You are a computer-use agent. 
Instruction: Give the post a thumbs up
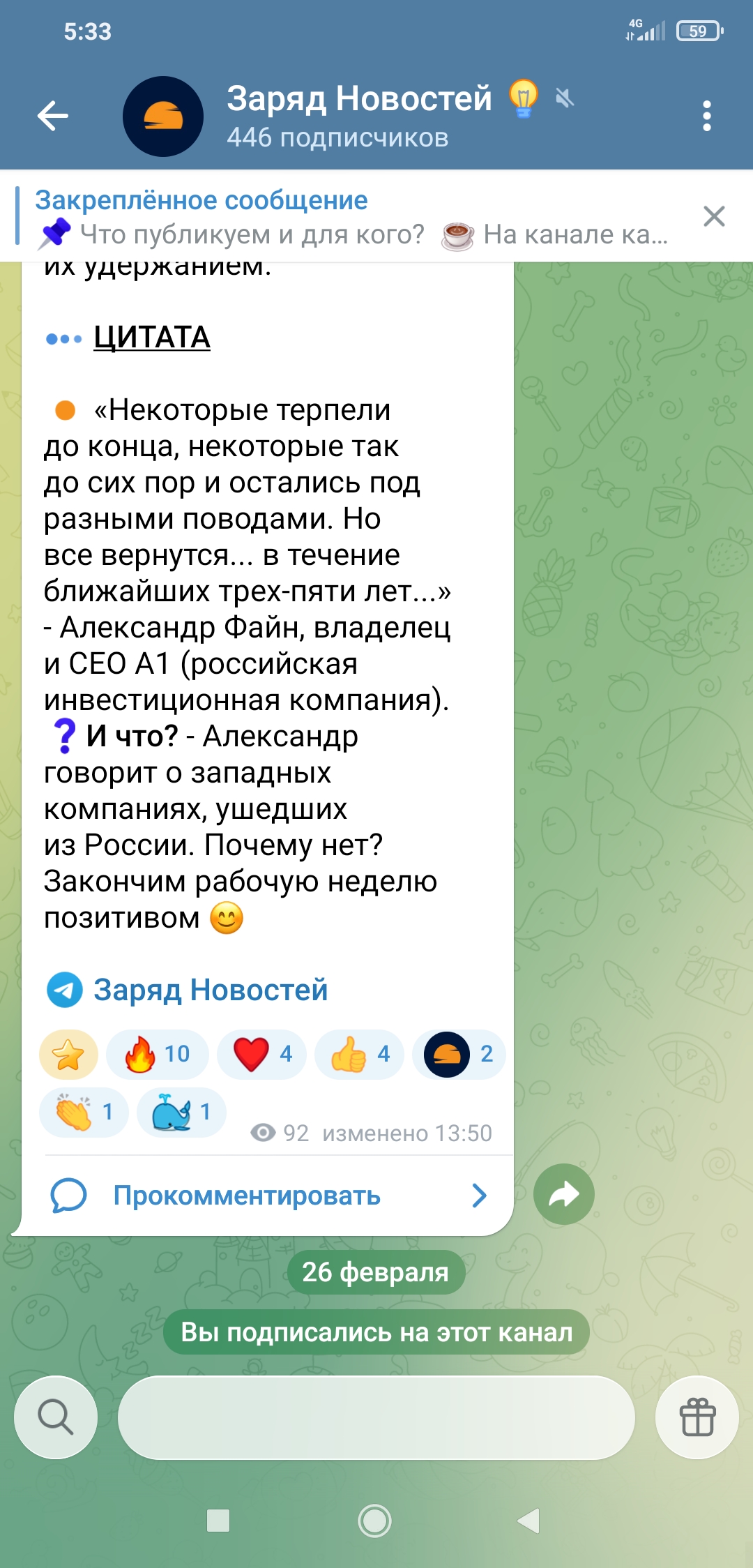coord(359,1054)
